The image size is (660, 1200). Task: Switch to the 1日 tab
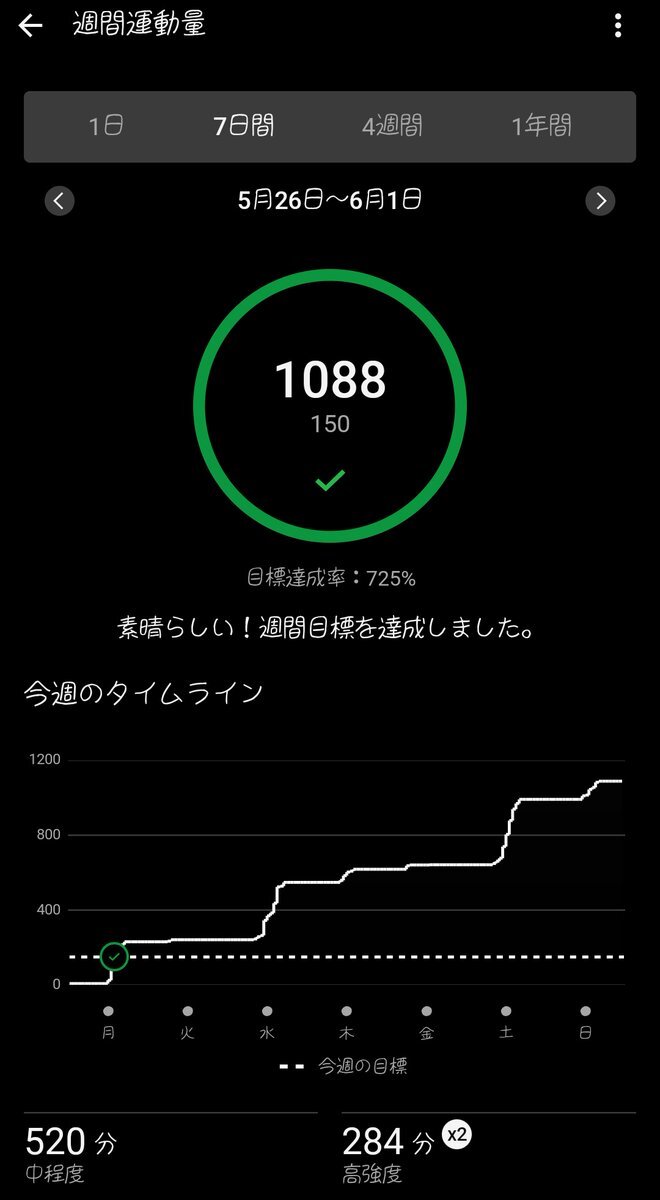106,126
